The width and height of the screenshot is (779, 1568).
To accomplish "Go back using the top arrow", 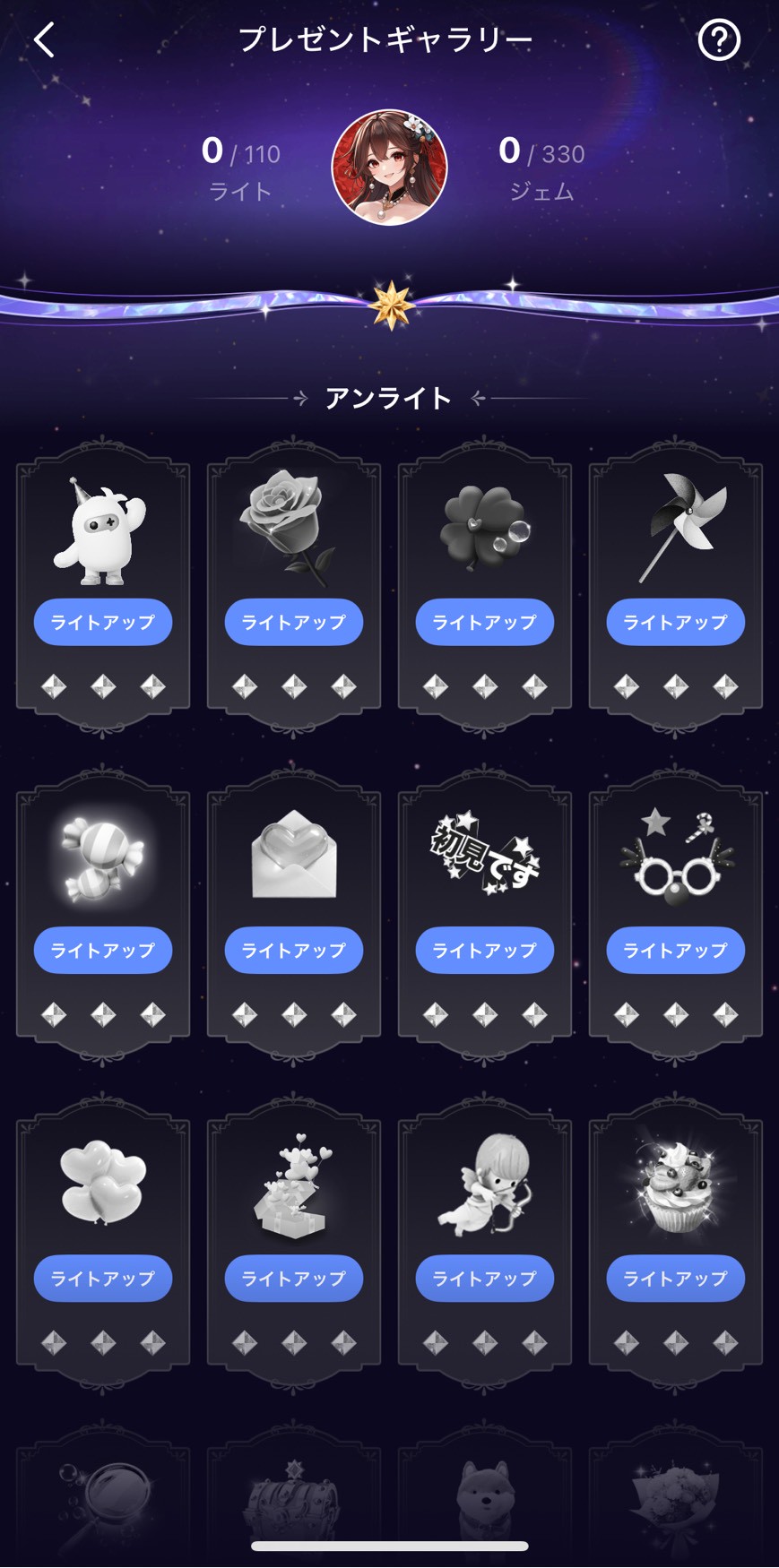I will tap(45, 40).
